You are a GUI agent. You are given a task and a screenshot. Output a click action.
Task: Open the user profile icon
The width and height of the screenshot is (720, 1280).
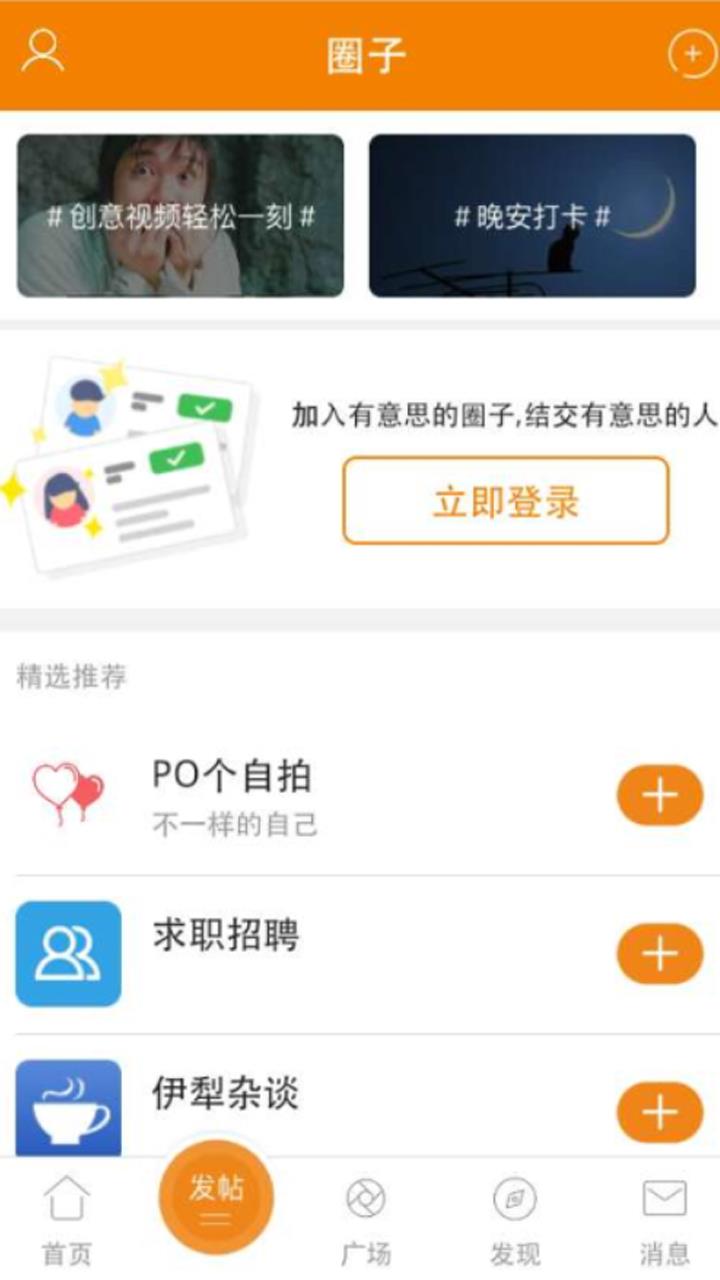click(43, 52)
